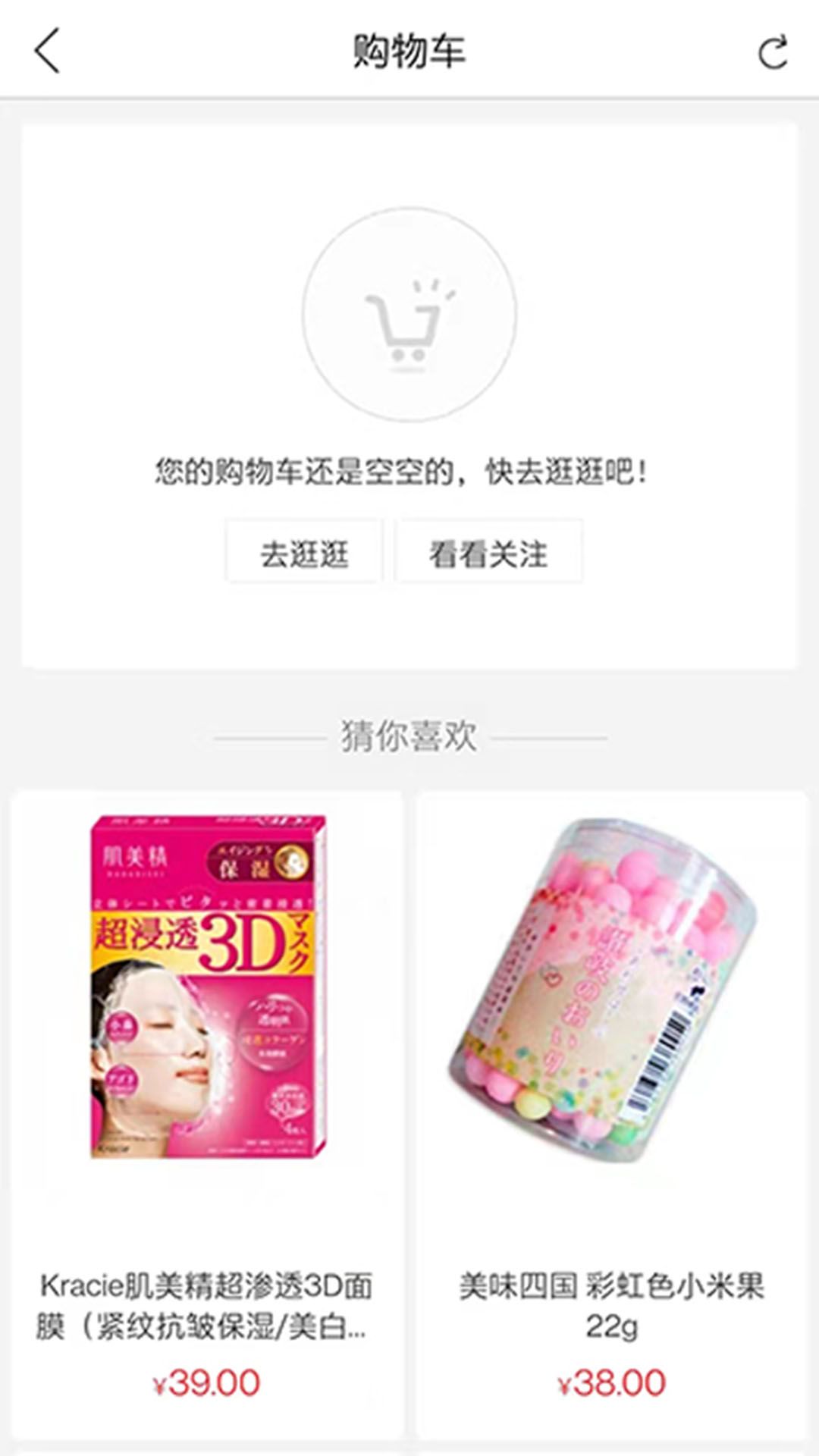Tap the refresh icon to reload cart
Image resolution: width=819 pixels, height=1456 pixels.
(x=771, y=50)
